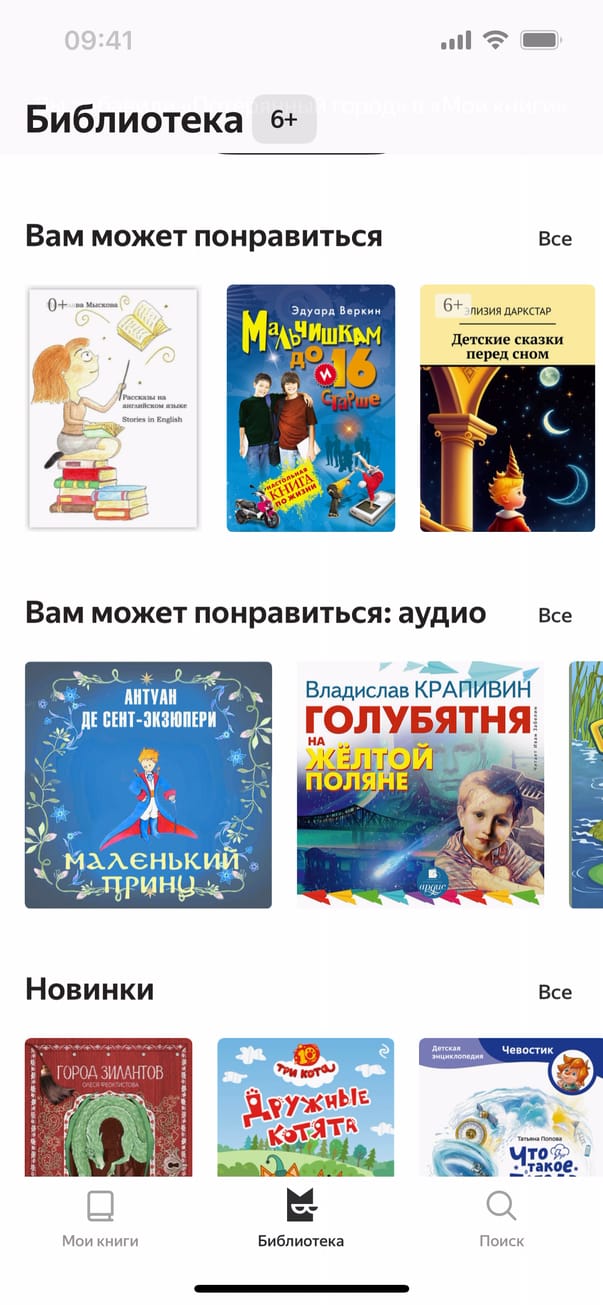Go to the Поиск tab
This screenshot has height=1305, width=603.
click(501, 1220)
